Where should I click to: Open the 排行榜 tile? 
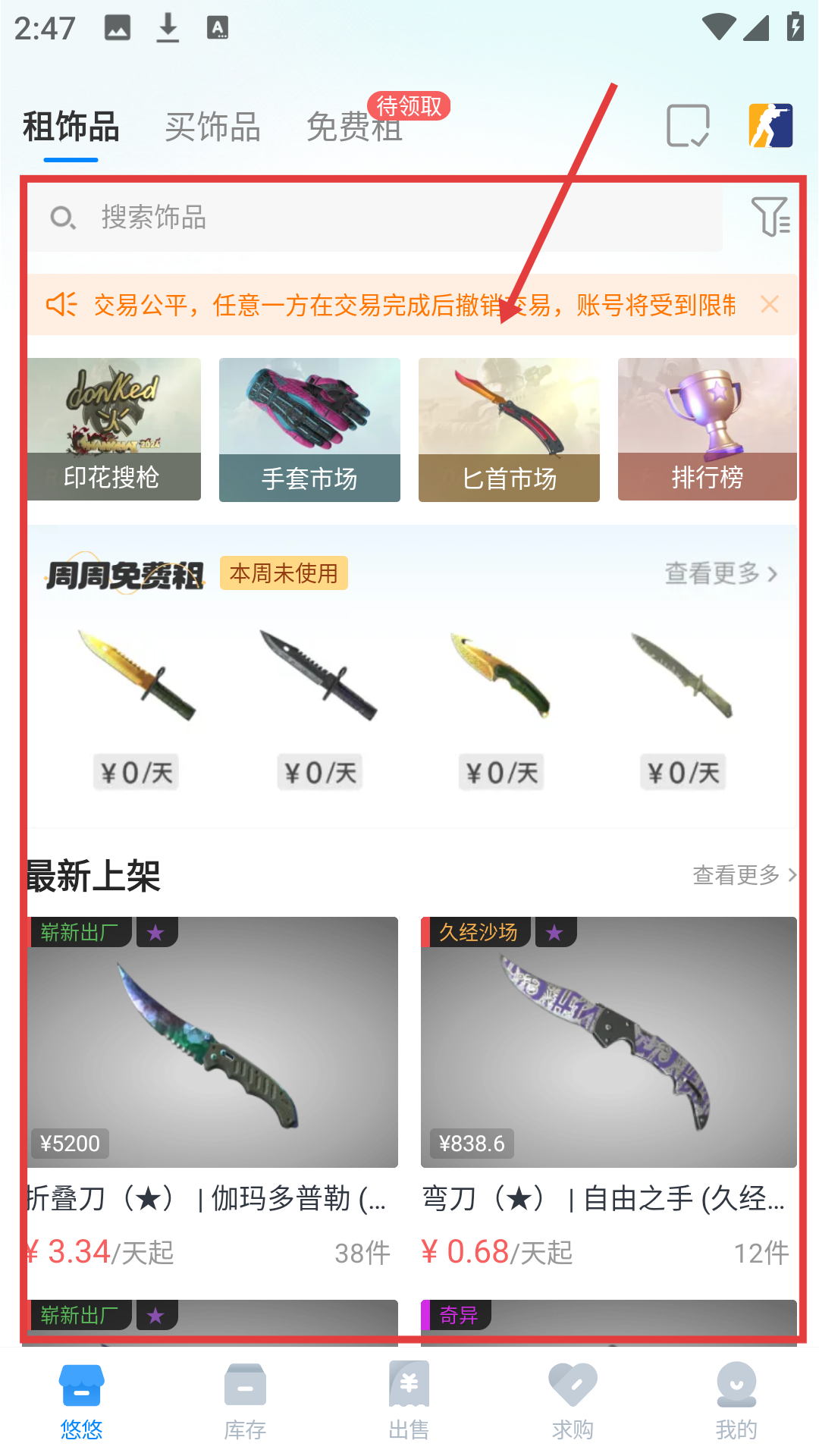pyautogui.click(x=707, y=429)
